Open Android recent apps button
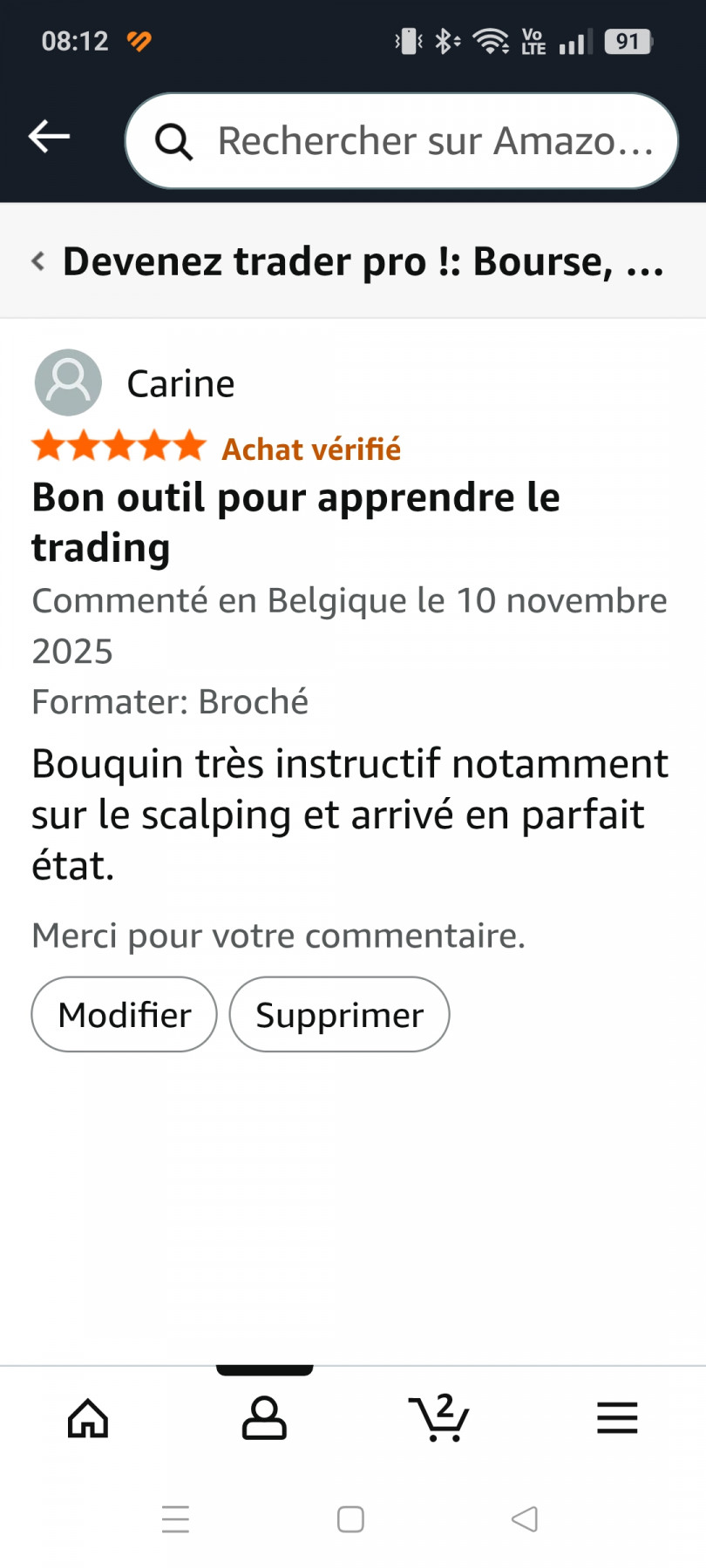The height and width of the screenshot is (1568, 706). point(176,1519)
